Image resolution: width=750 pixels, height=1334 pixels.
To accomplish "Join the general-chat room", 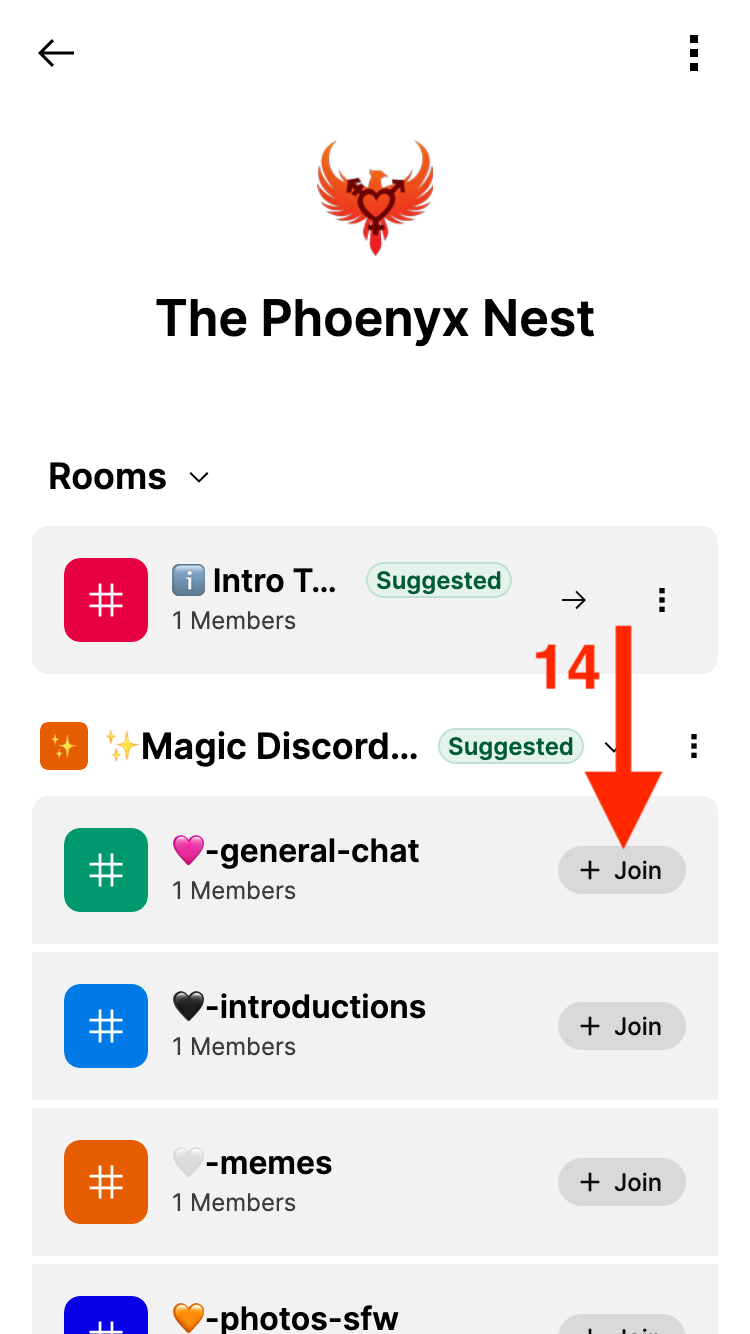I will [x=621, y=870].
